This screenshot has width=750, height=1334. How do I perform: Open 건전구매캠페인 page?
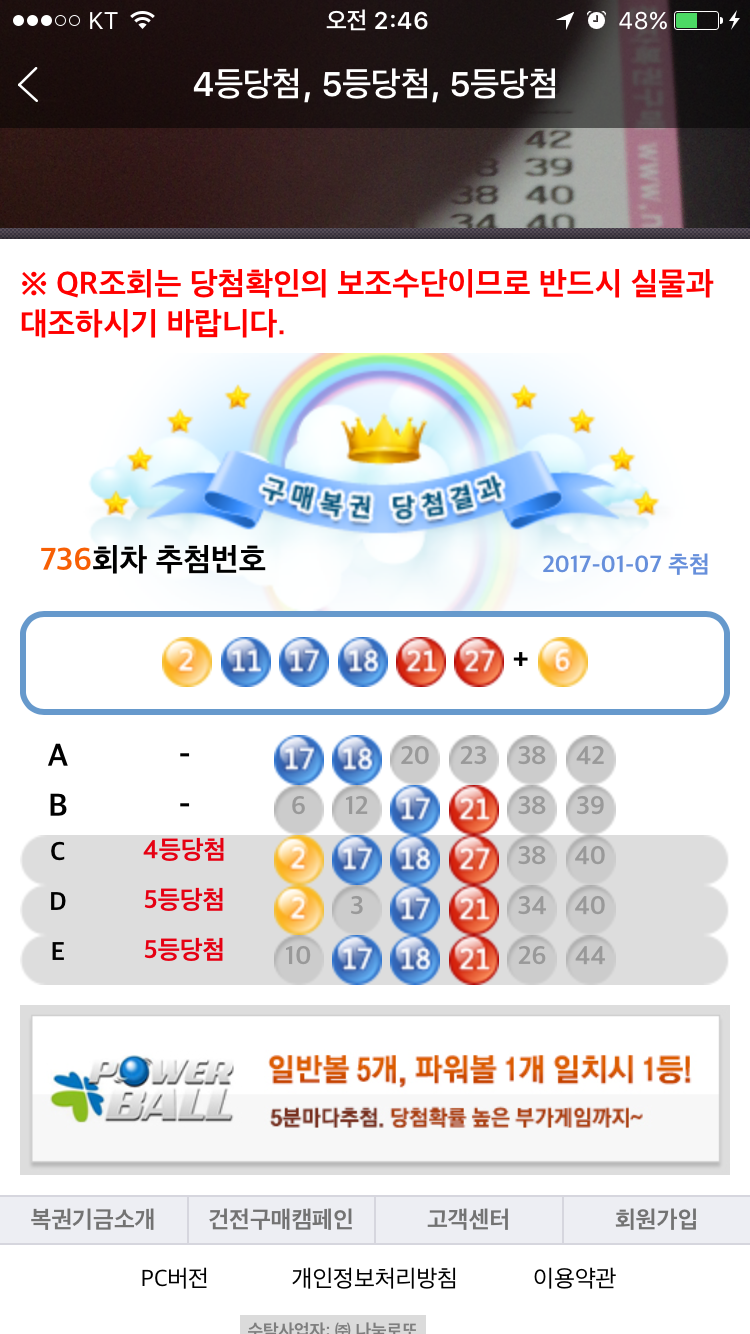pos(281,1220)
